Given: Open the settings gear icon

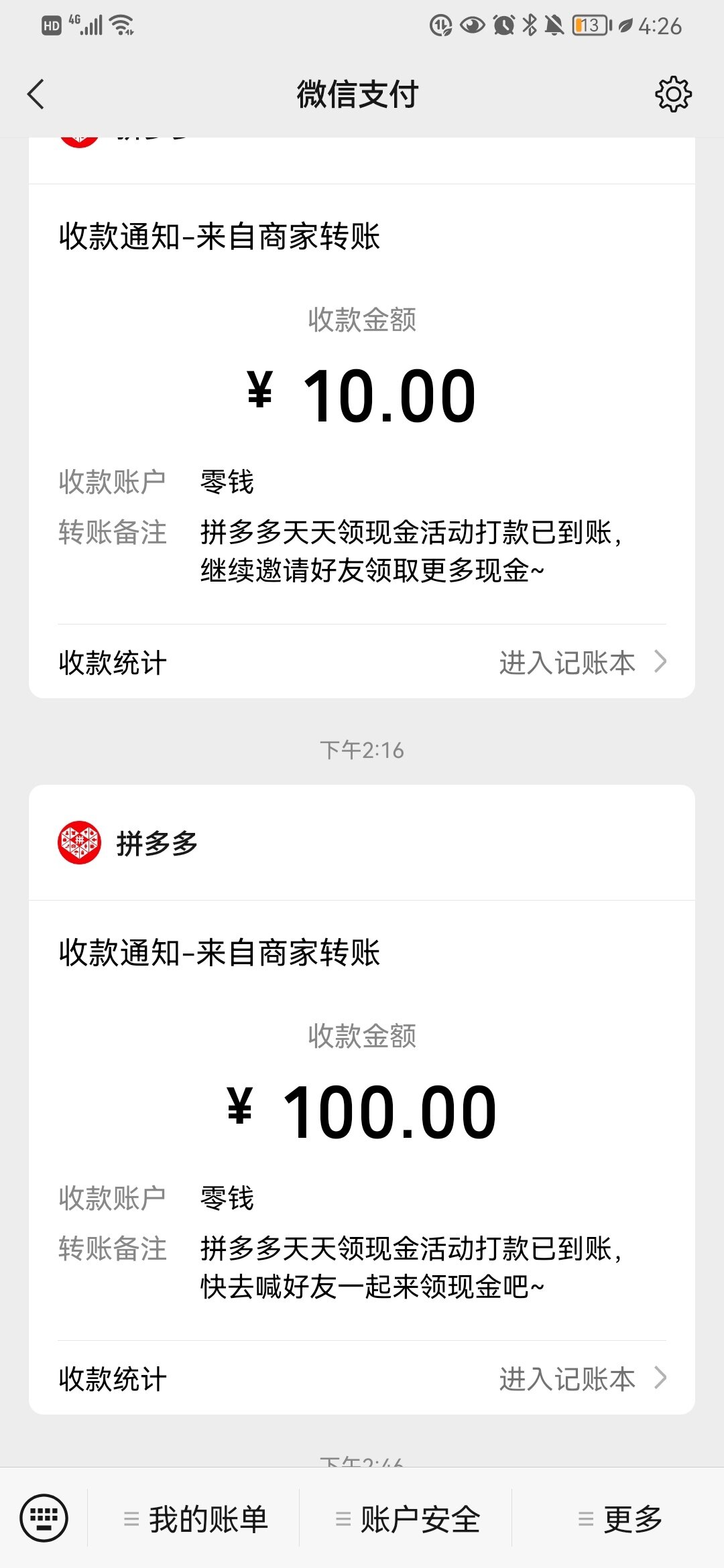Looking at the screenshot, I should click(x=673, y=94).
